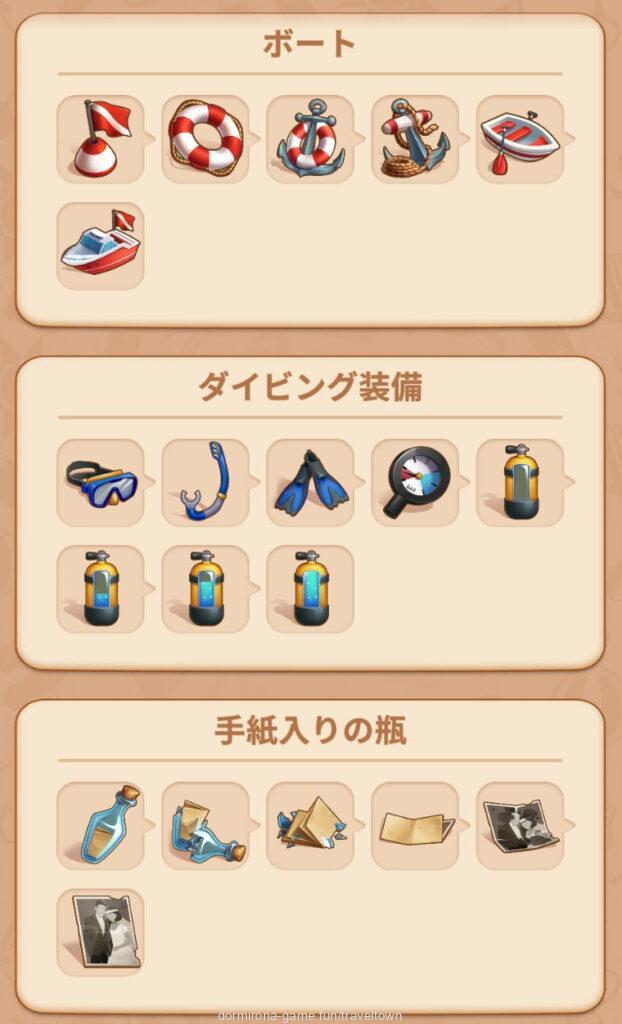Select the unfolded blank letter

tap(415, 825)
